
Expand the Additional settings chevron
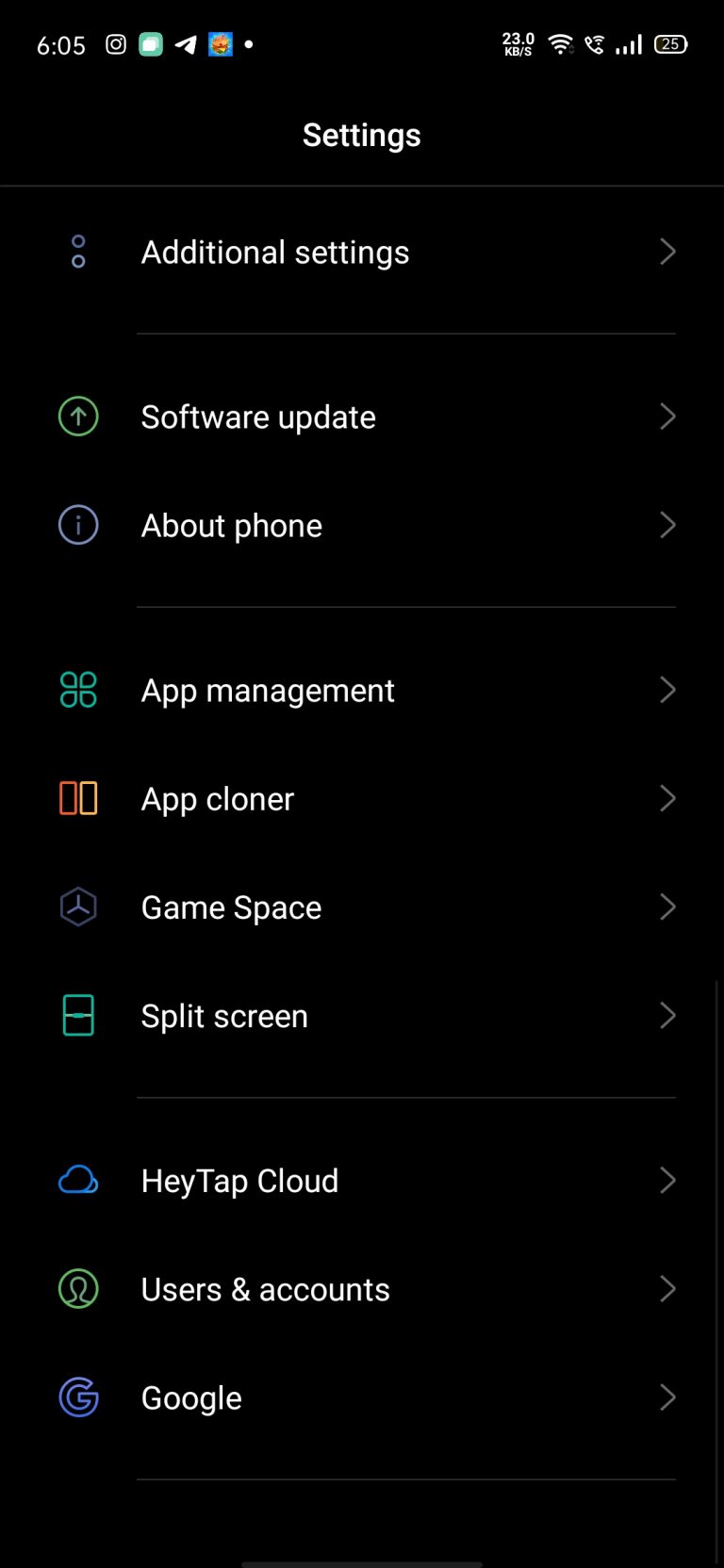click(x=667, y=252)
